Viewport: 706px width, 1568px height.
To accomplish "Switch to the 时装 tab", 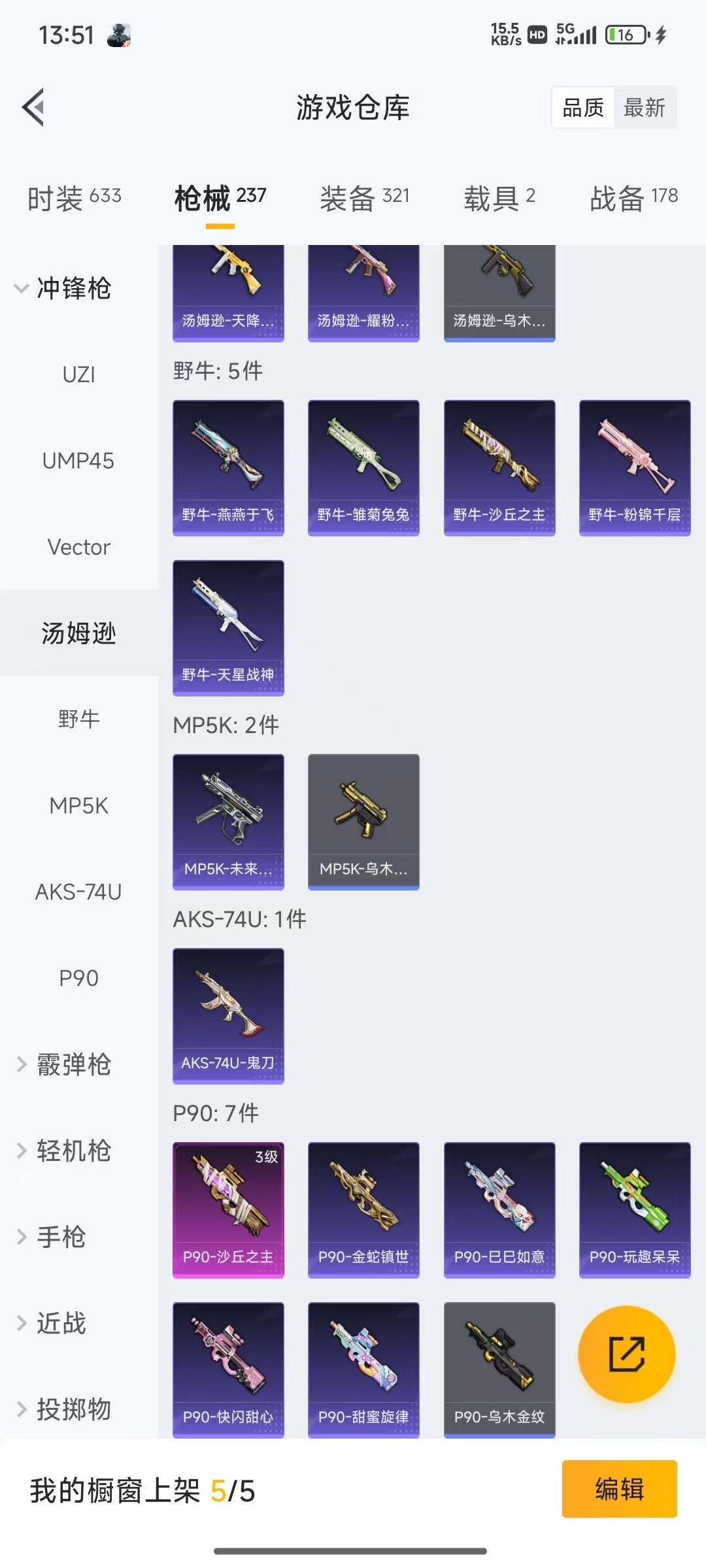I will point(74,198).
